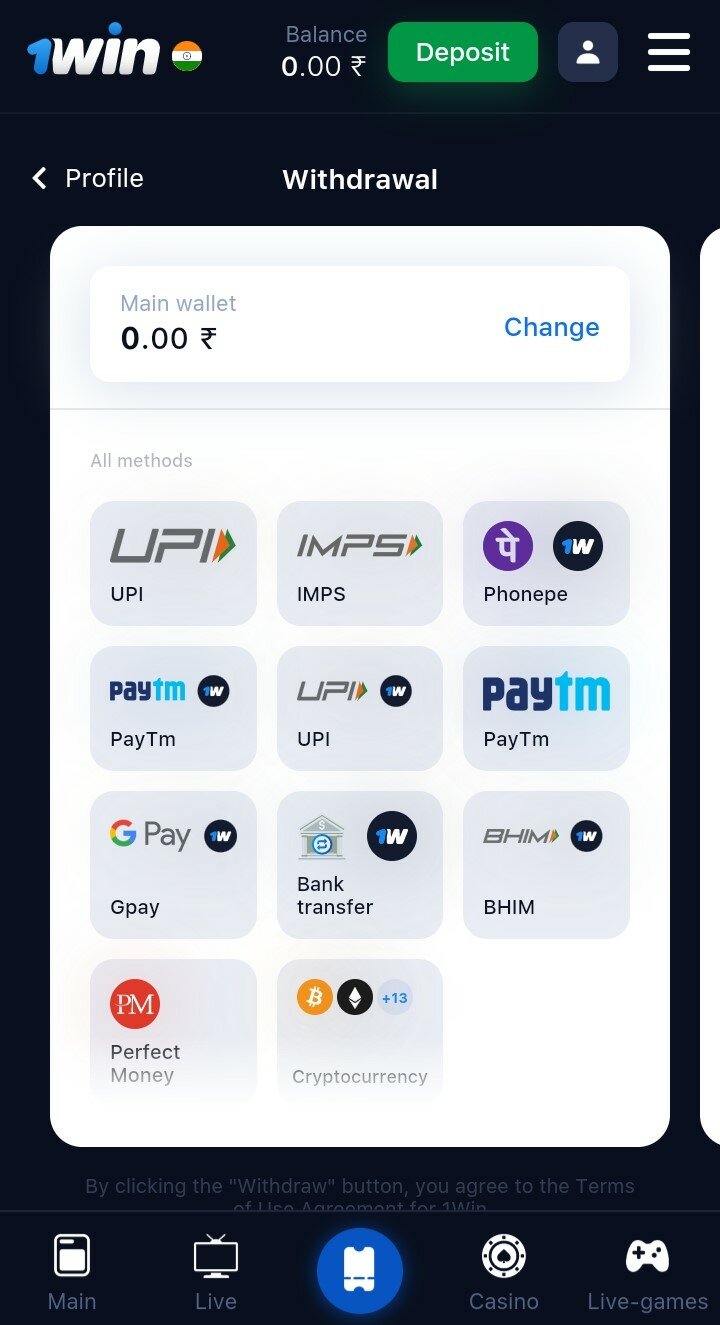Viewport: 720px width, 1325px height.
Task: Pick the PayTm tile with 1W badge
Action: [x=173, y=708]
